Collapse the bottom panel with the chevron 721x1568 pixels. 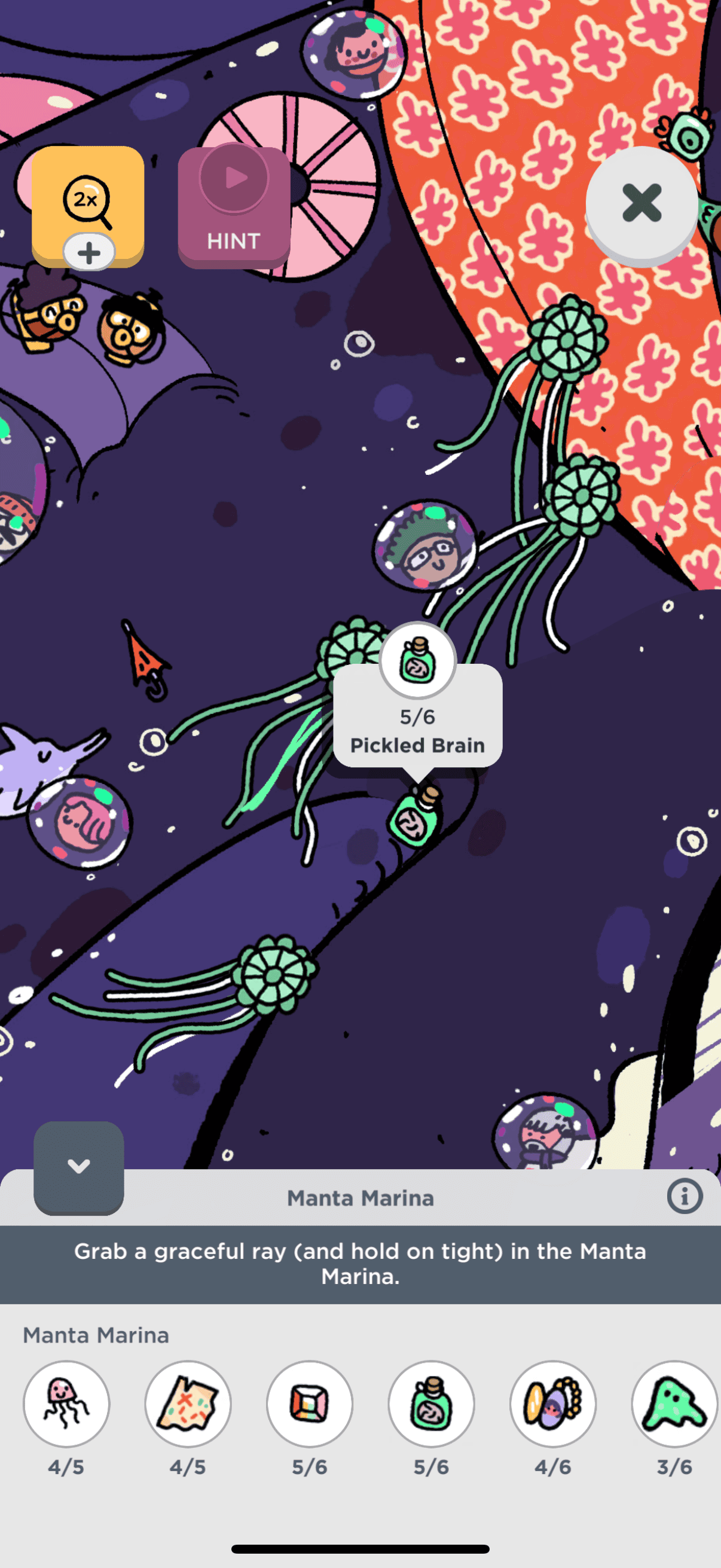click(x=78, y=1167)
